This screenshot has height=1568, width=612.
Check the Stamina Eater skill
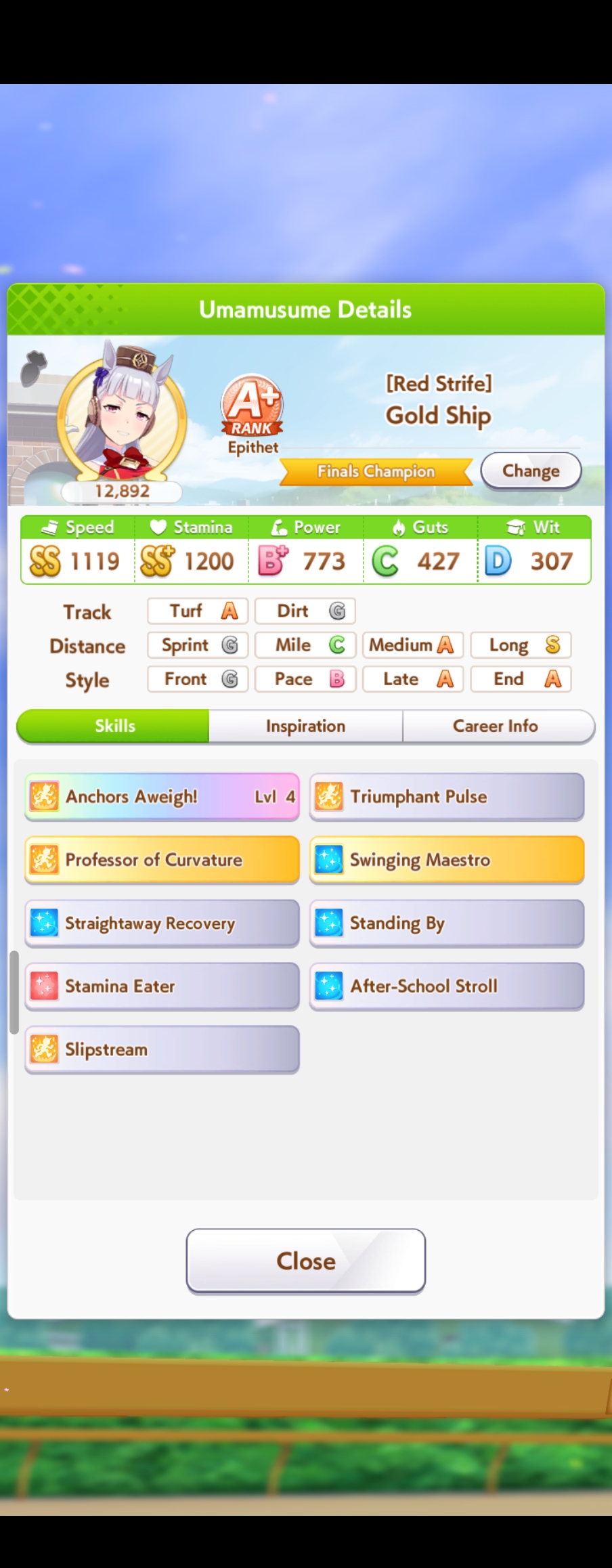coord(162,986)
